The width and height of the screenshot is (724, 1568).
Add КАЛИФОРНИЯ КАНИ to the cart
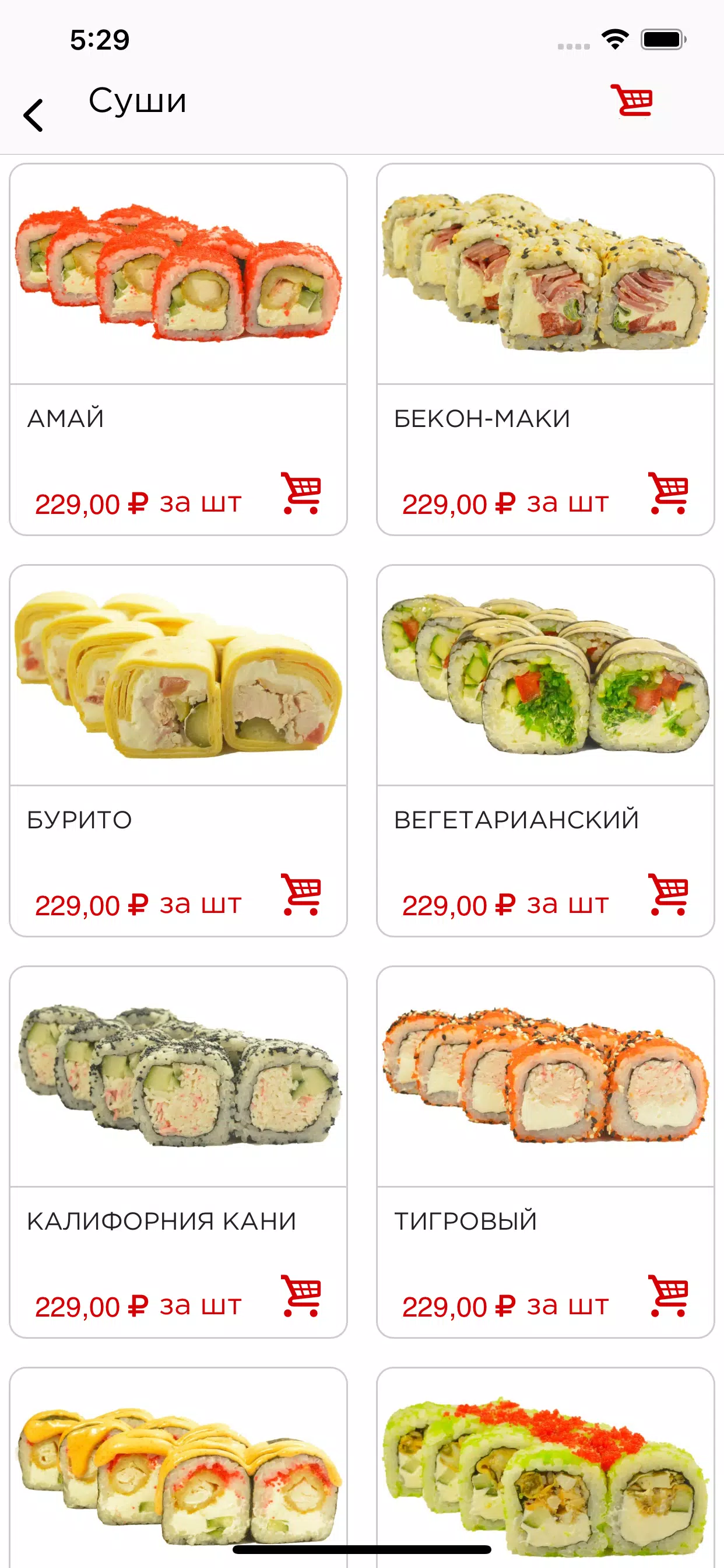click(x=301, y=1296)
